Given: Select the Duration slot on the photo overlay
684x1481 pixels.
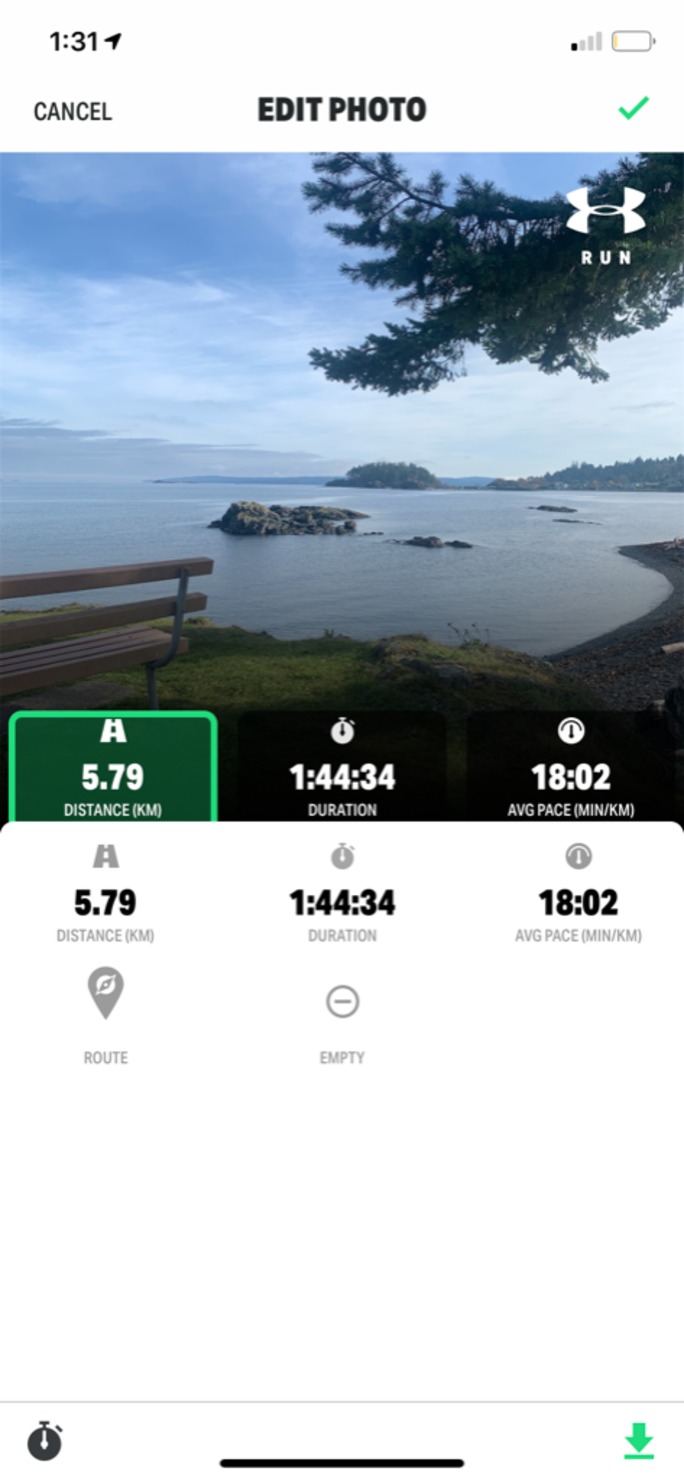Looking at the screenshot, I should 342,767.
